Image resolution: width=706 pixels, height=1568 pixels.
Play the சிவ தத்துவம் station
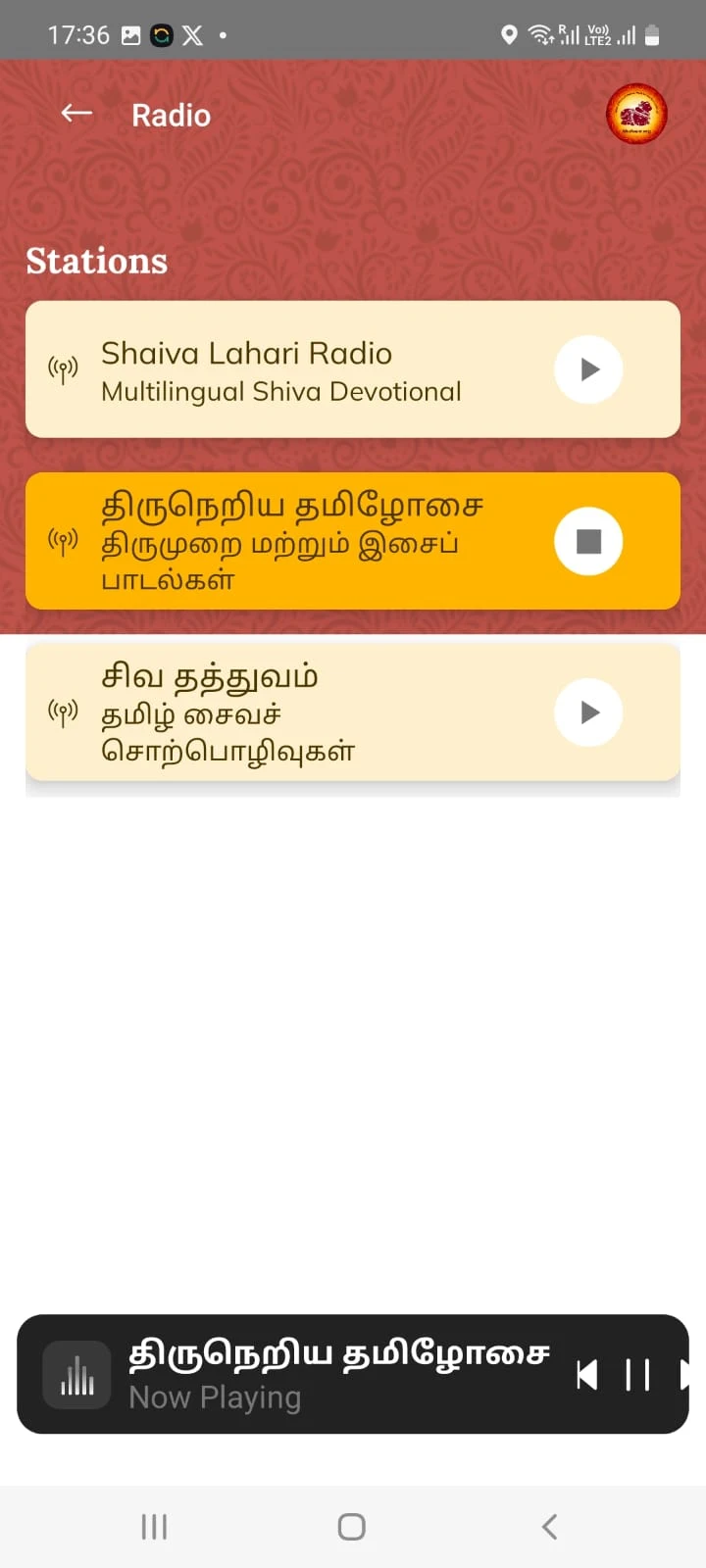[x=588, y=712]
